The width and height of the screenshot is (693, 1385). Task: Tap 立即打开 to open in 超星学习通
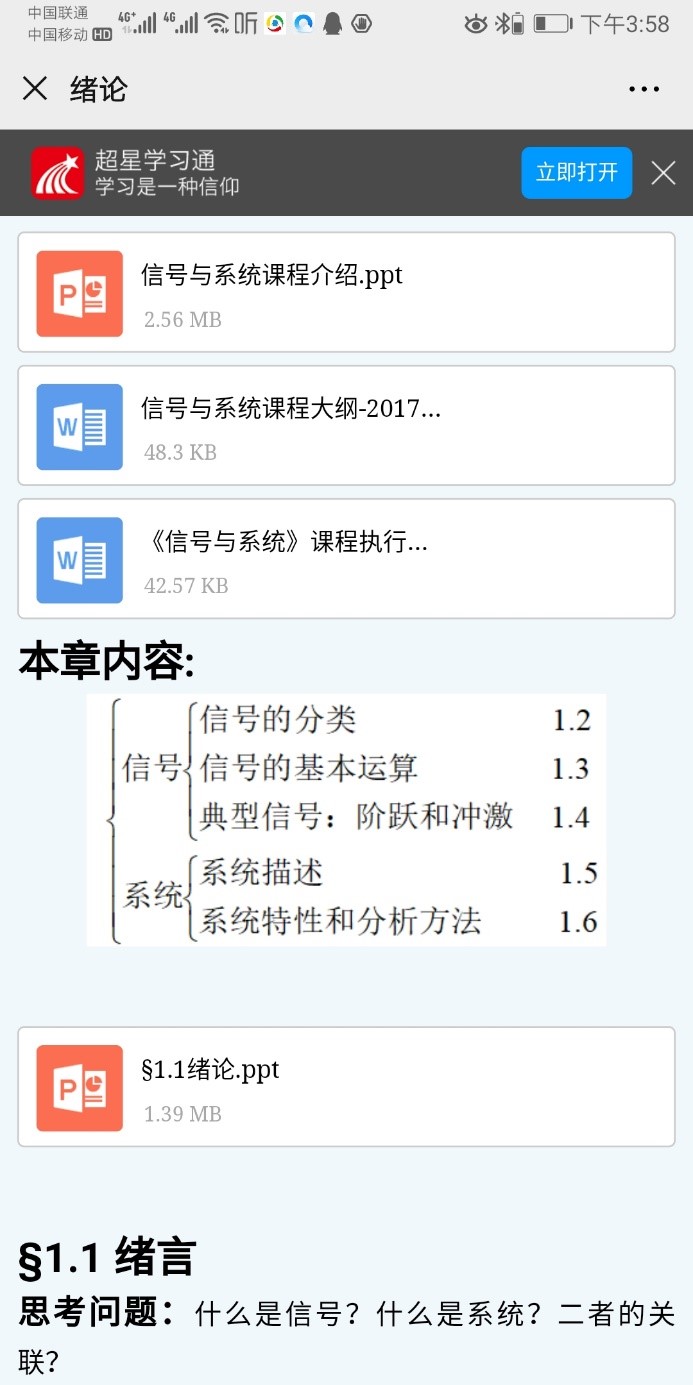(x=577, y=173)
